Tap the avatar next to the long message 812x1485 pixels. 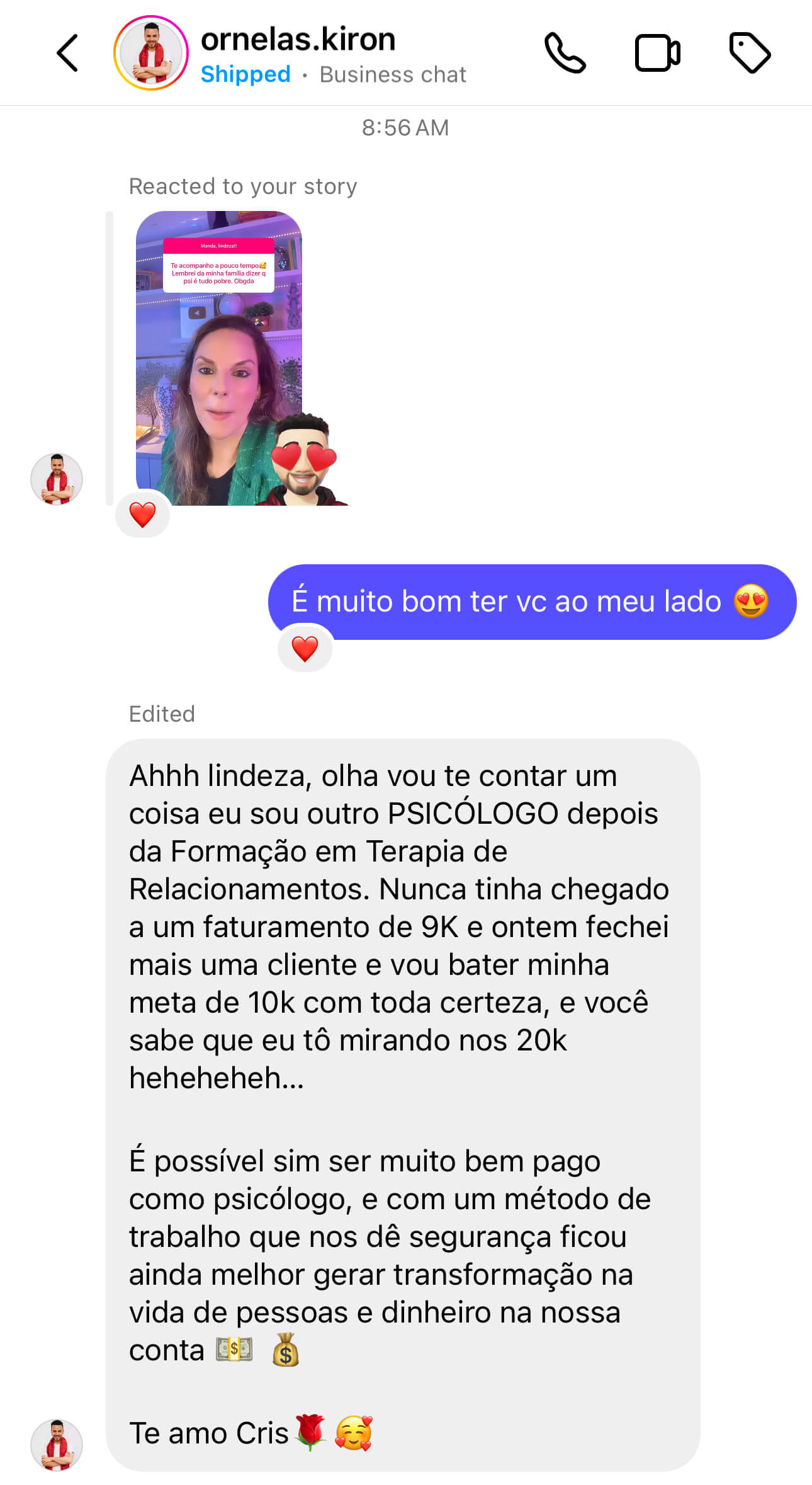(x=57, y=1445)
